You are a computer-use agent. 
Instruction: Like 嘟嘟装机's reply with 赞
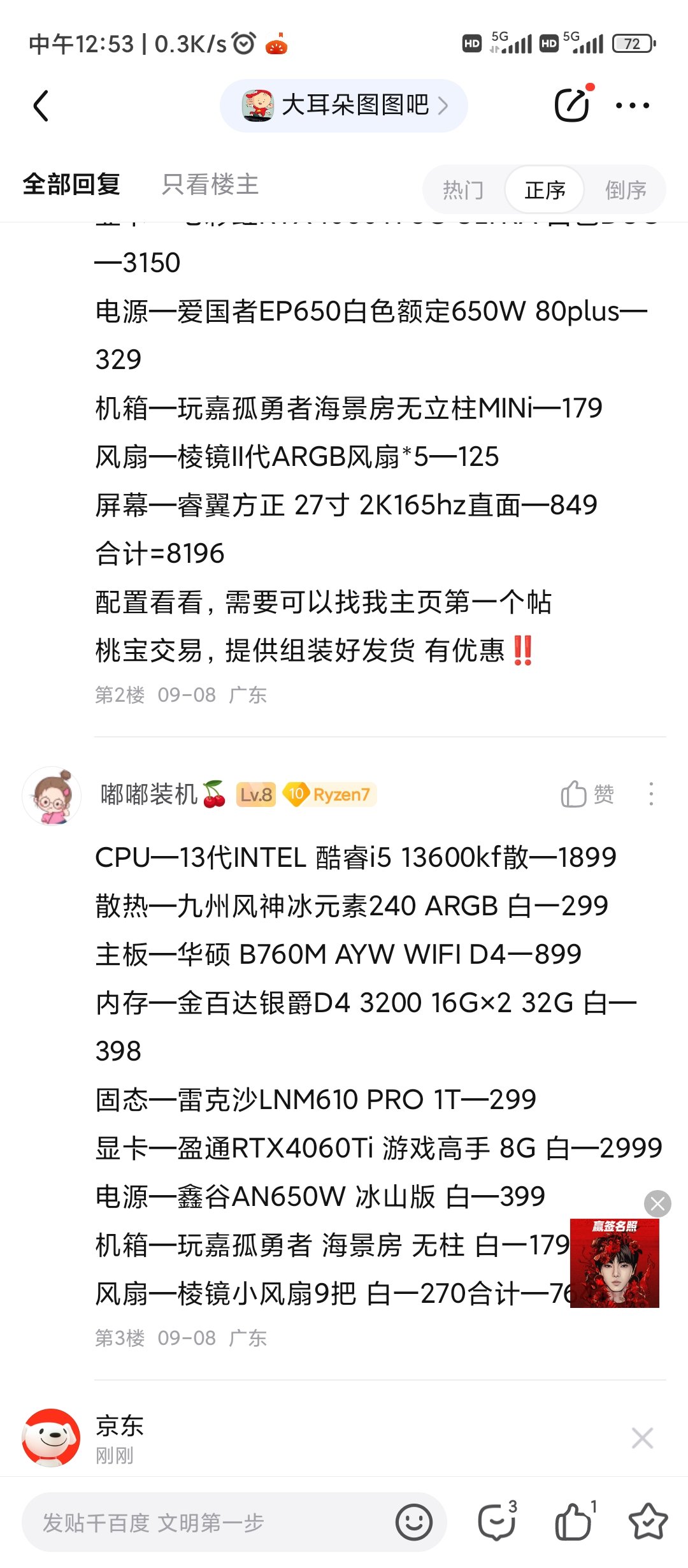pos(587,794)
